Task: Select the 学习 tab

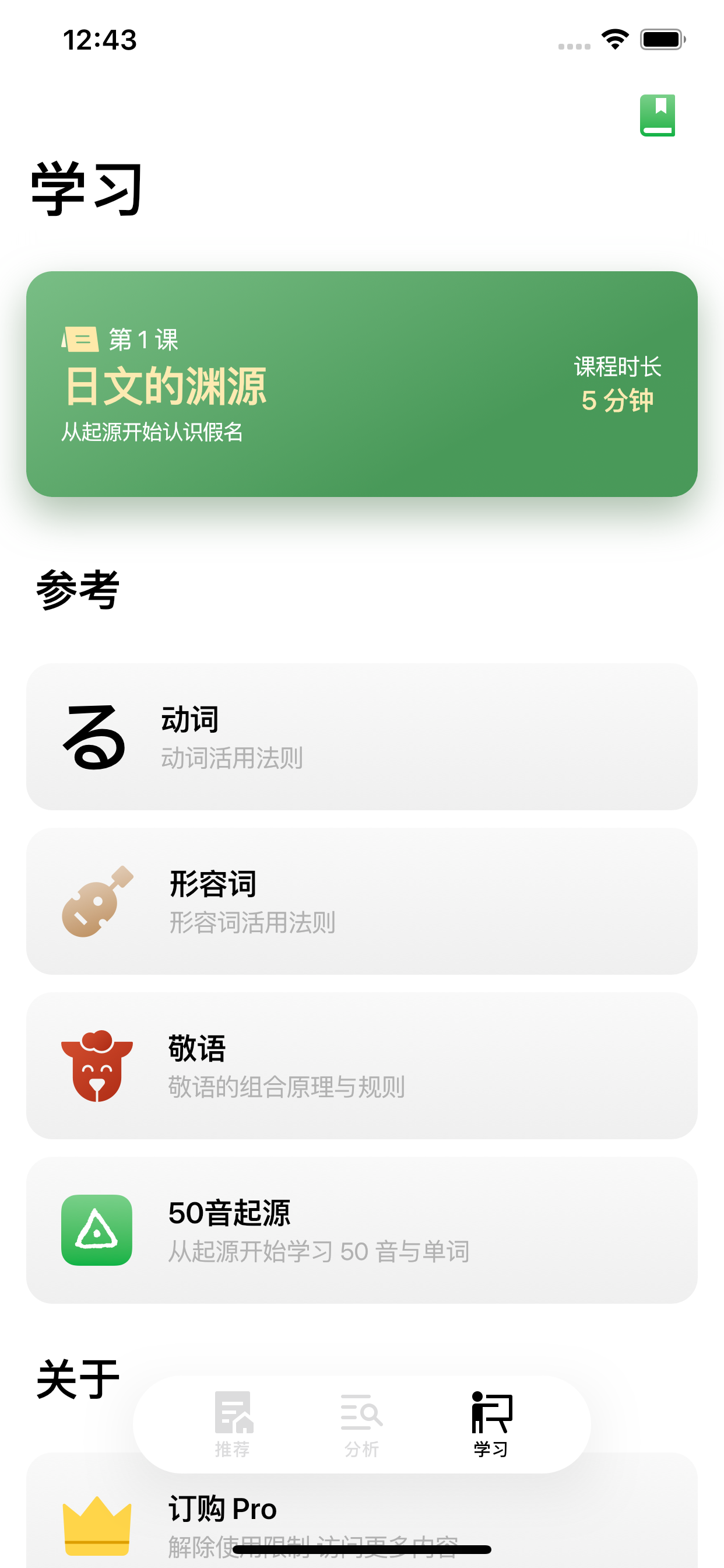Action: tap(491, 1423)
